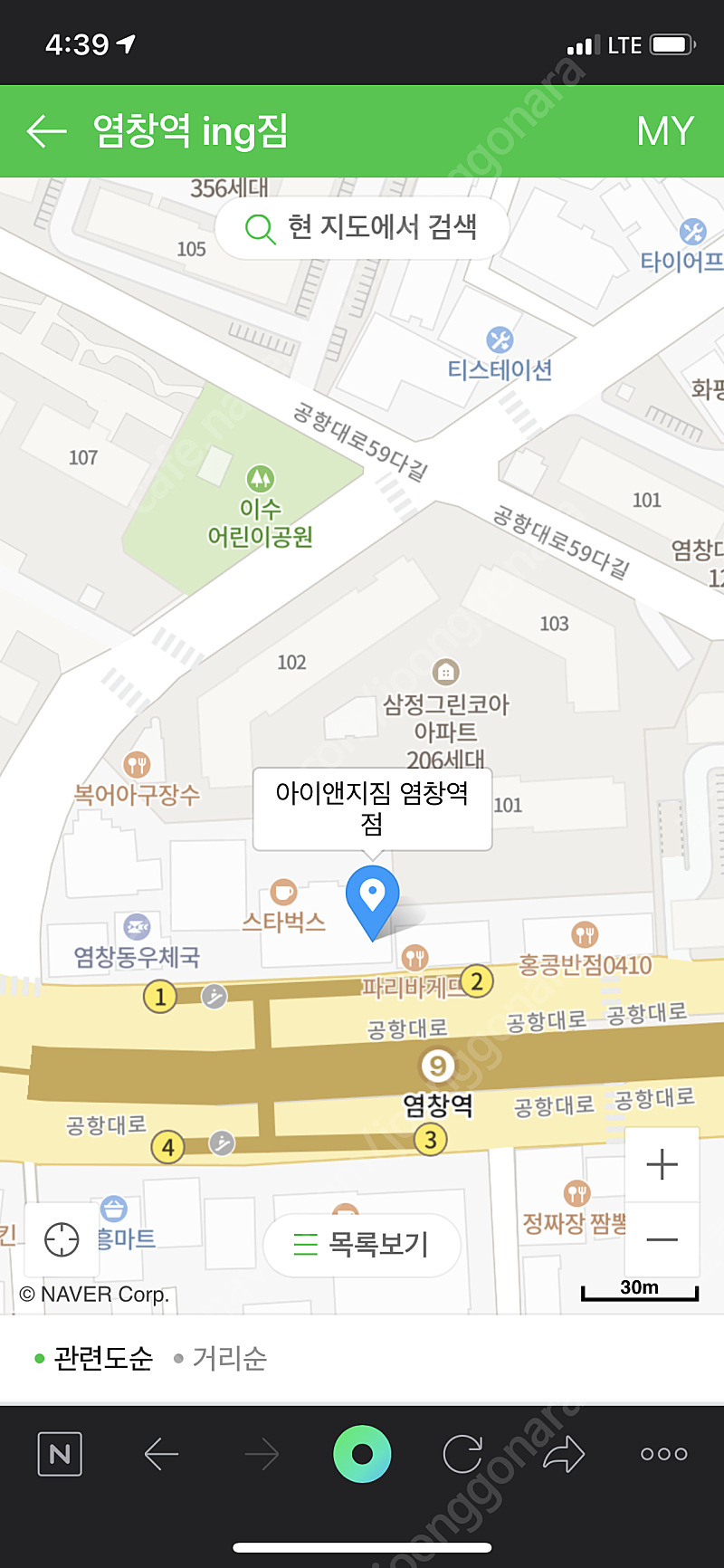The height and width of the screenshot is (1568, 724).
Task: Tap the green circle center button
Action: coord(362,1454)
